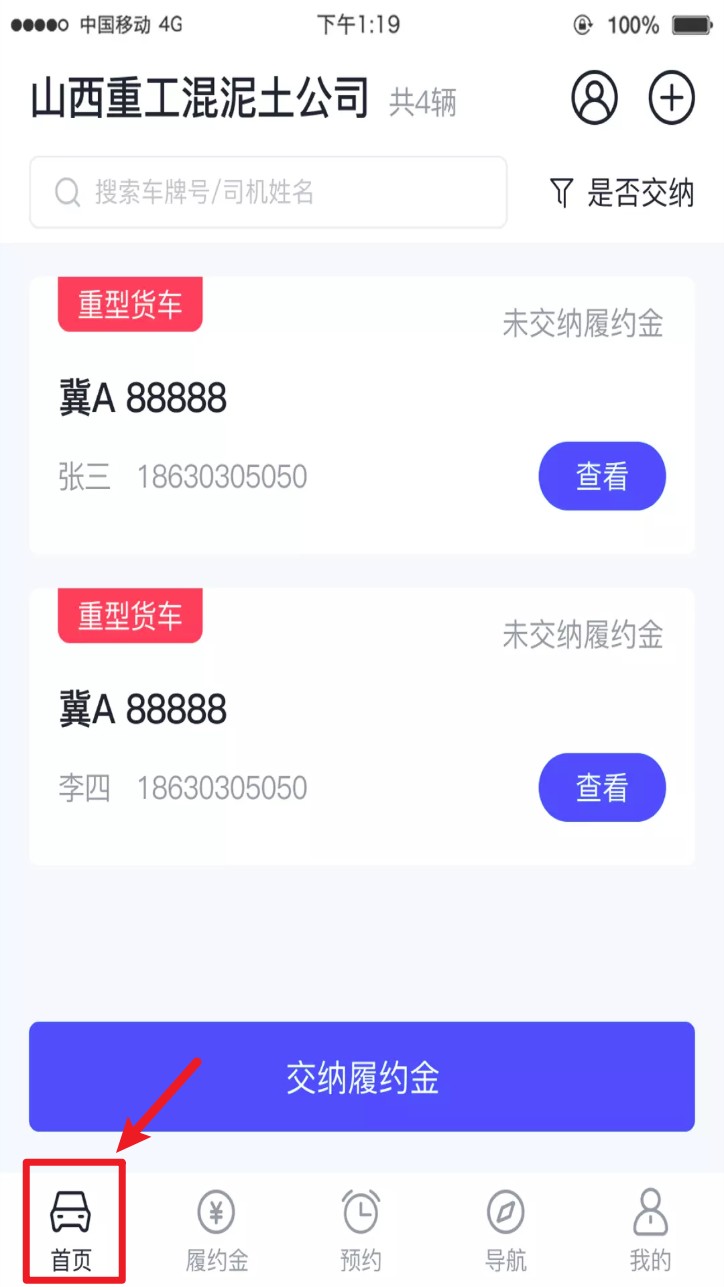Image resolution: width=724 pixels, height=1287 pixels.
Task: Open the 是否交纳 filter
Action: tap(622, 193)
